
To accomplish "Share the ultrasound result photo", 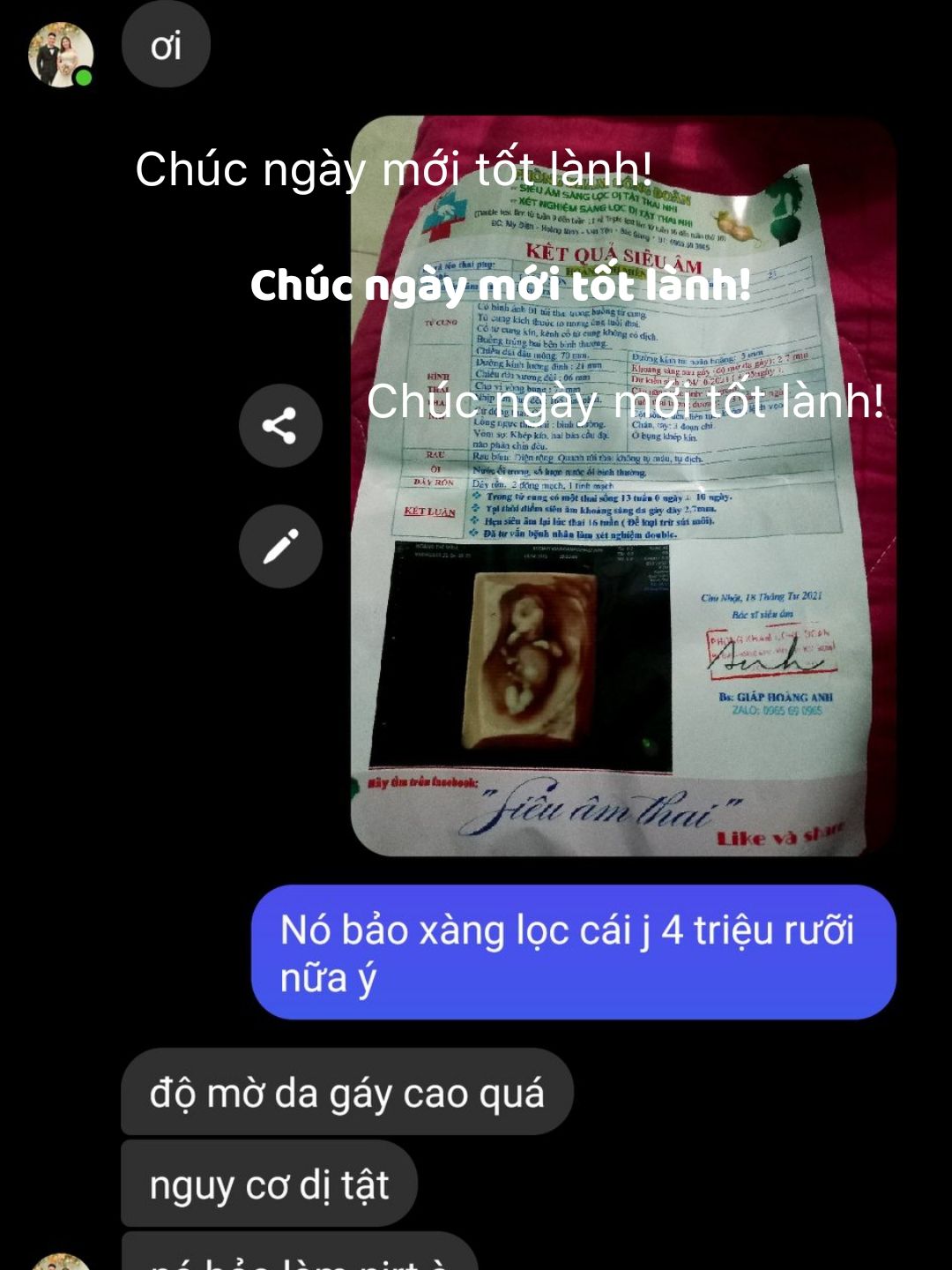I will (280, 426).
